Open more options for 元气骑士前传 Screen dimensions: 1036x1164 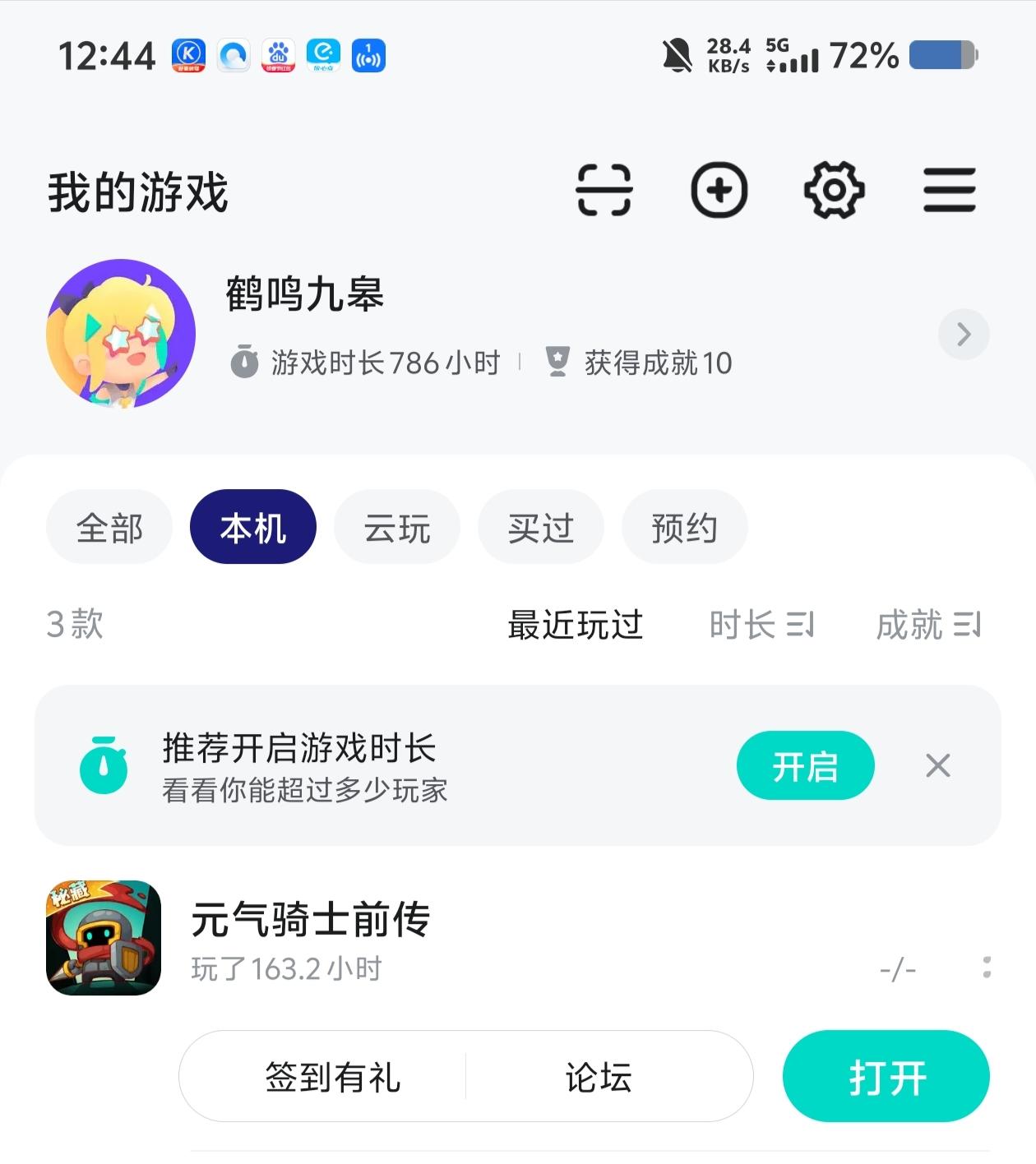(x=986, y=968)
